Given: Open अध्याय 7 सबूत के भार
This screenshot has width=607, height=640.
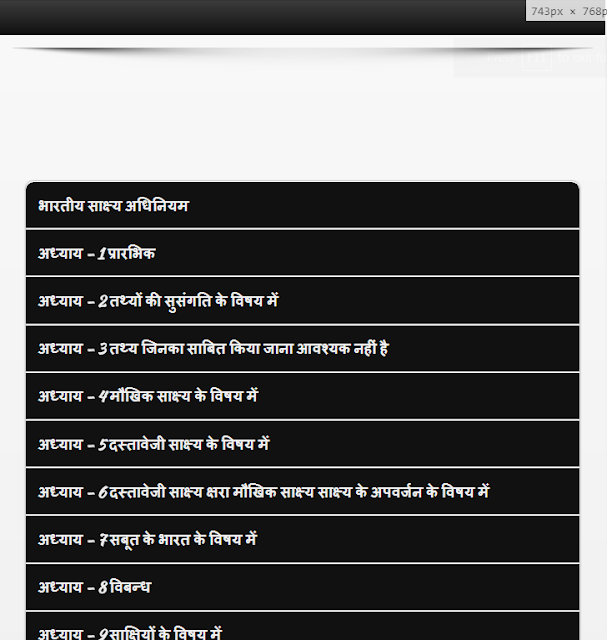Looking at the screenshot, I should coord(302,540).
